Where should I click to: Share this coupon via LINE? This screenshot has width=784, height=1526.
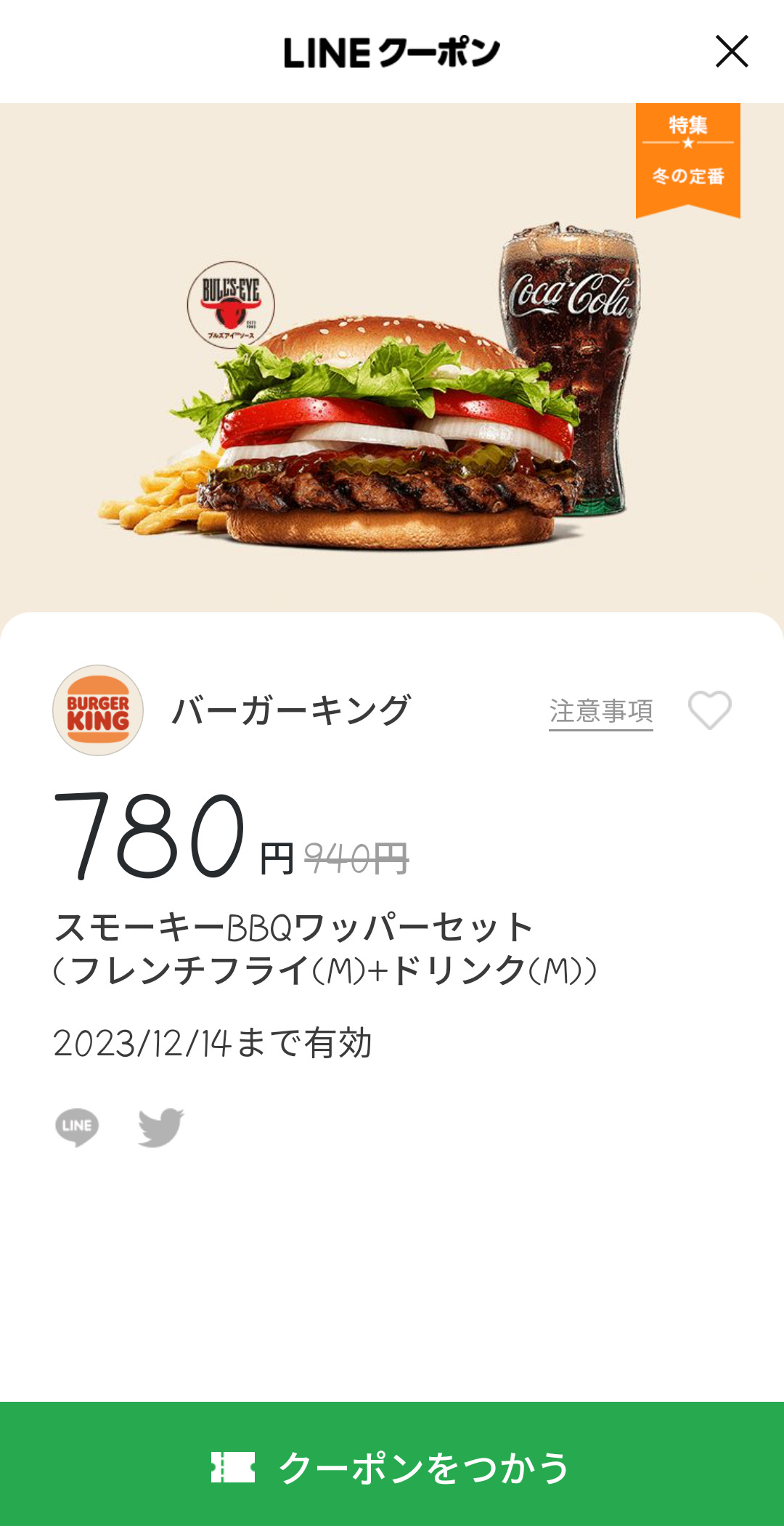pyautogui.click(x=77, y=1127)
